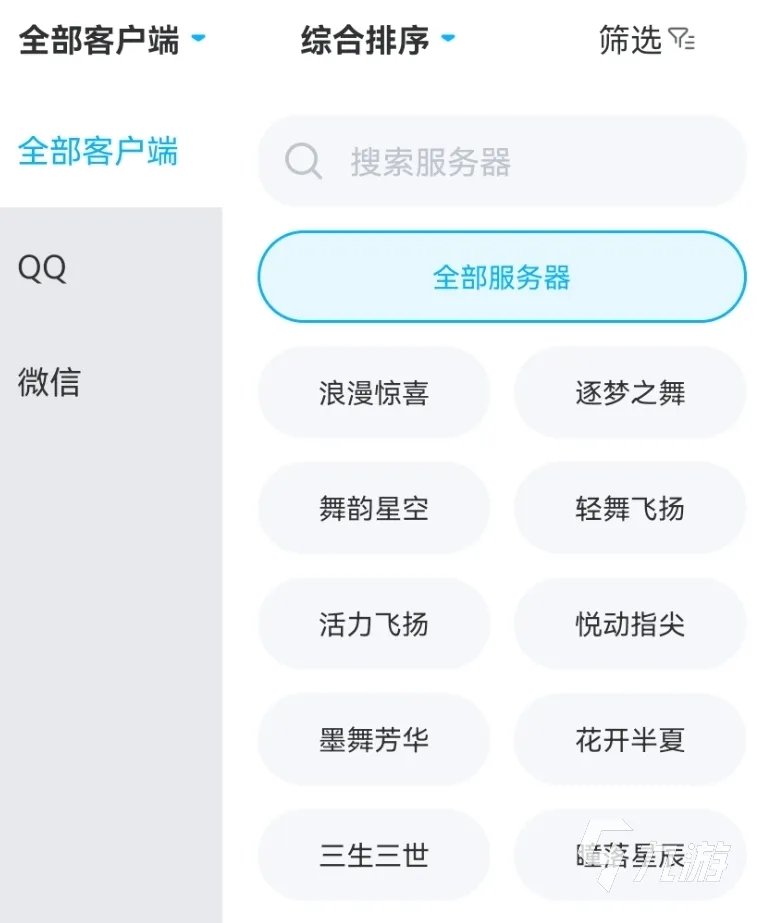Select the 三生三世 server
This screenshot has width=771, height=923.
pyautogui.click(x=373, y=855)
